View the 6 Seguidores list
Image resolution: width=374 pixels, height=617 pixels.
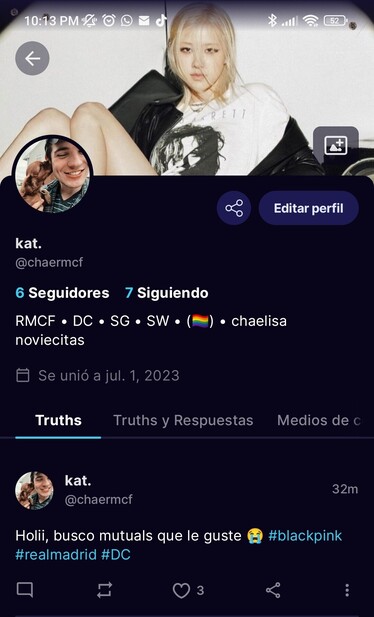click(x=62, y=293)
